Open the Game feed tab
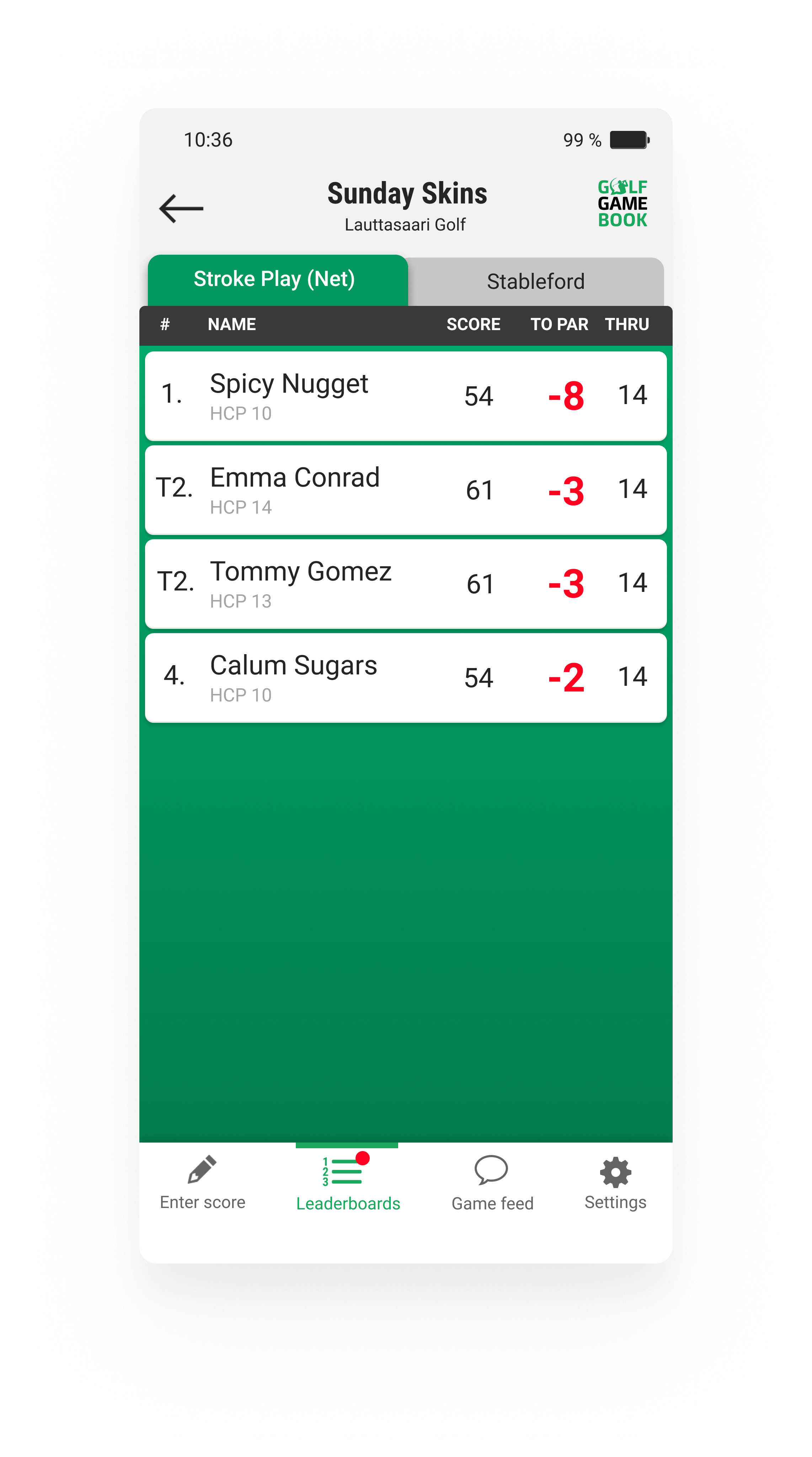This screenshot has height=1457, width=812. 492,1182
